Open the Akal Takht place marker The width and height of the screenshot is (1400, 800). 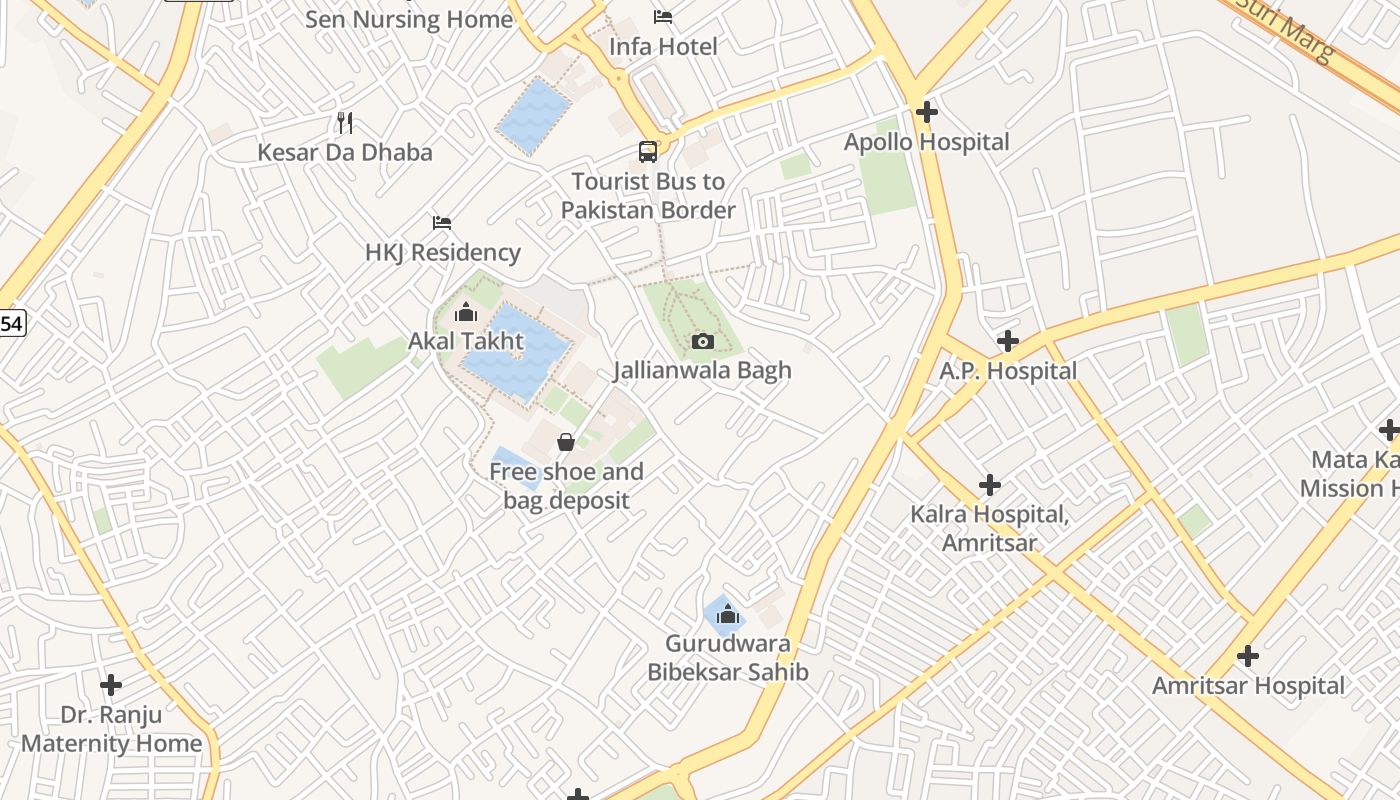point(466,313)
